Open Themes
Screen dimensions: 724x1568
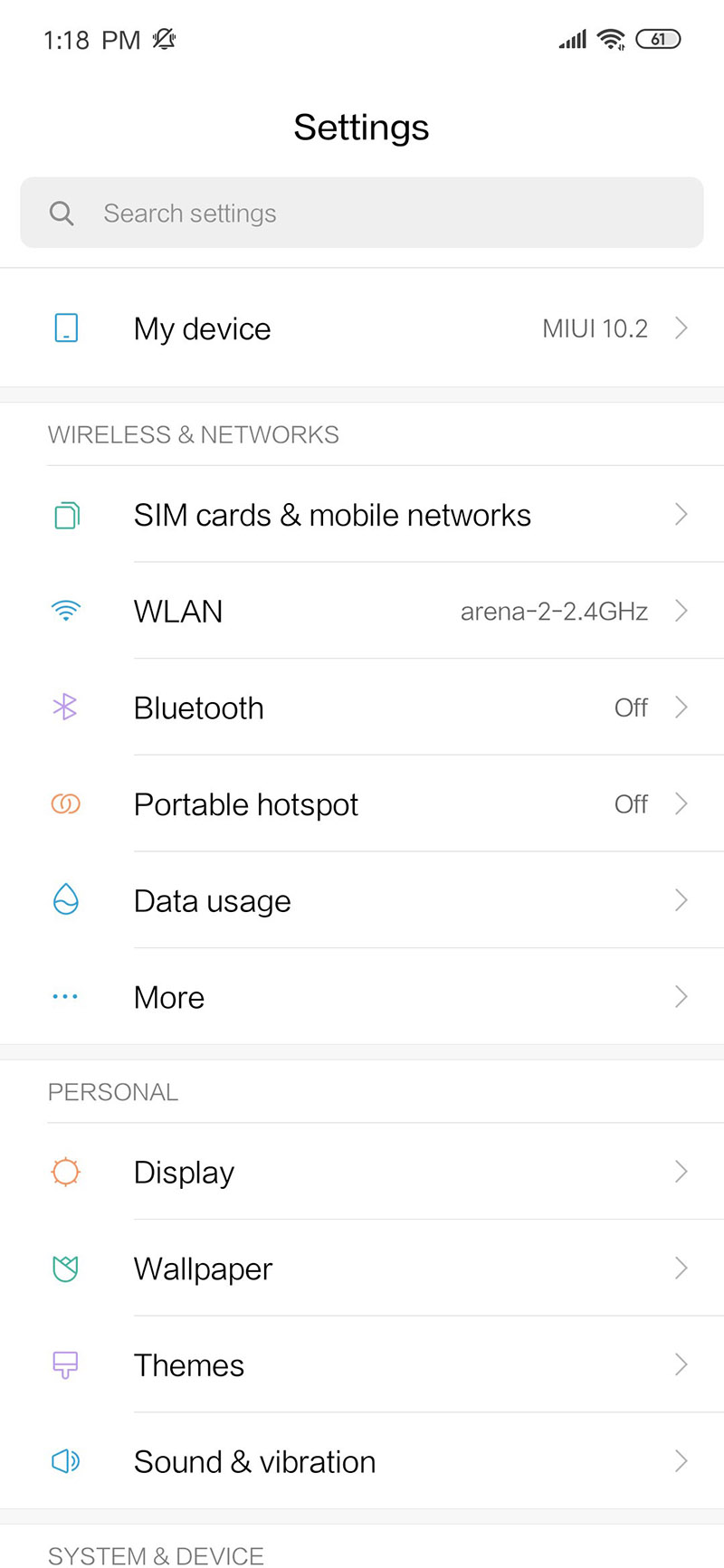[x=362, y=1365]
